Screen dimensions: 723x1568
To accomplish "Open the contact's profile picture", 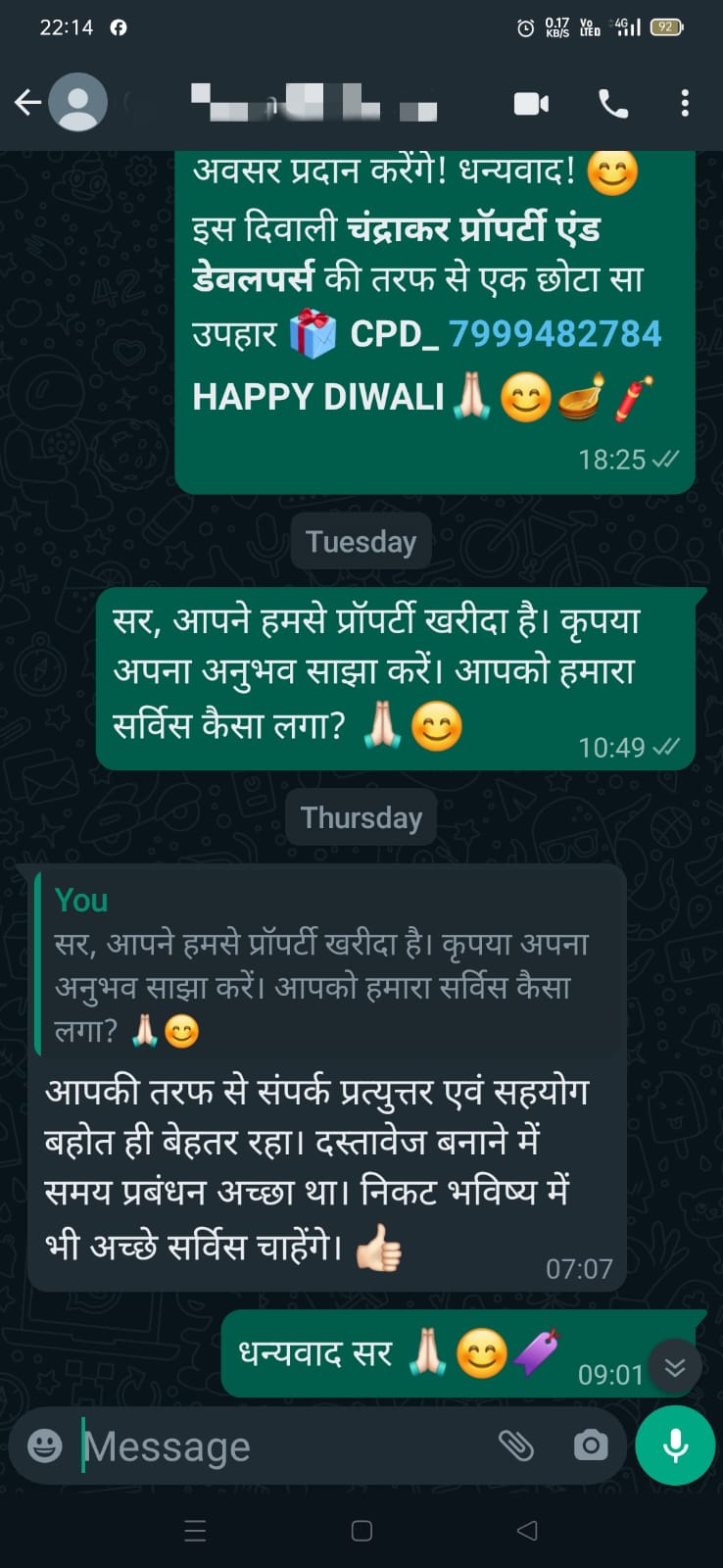I will point(78,103).
